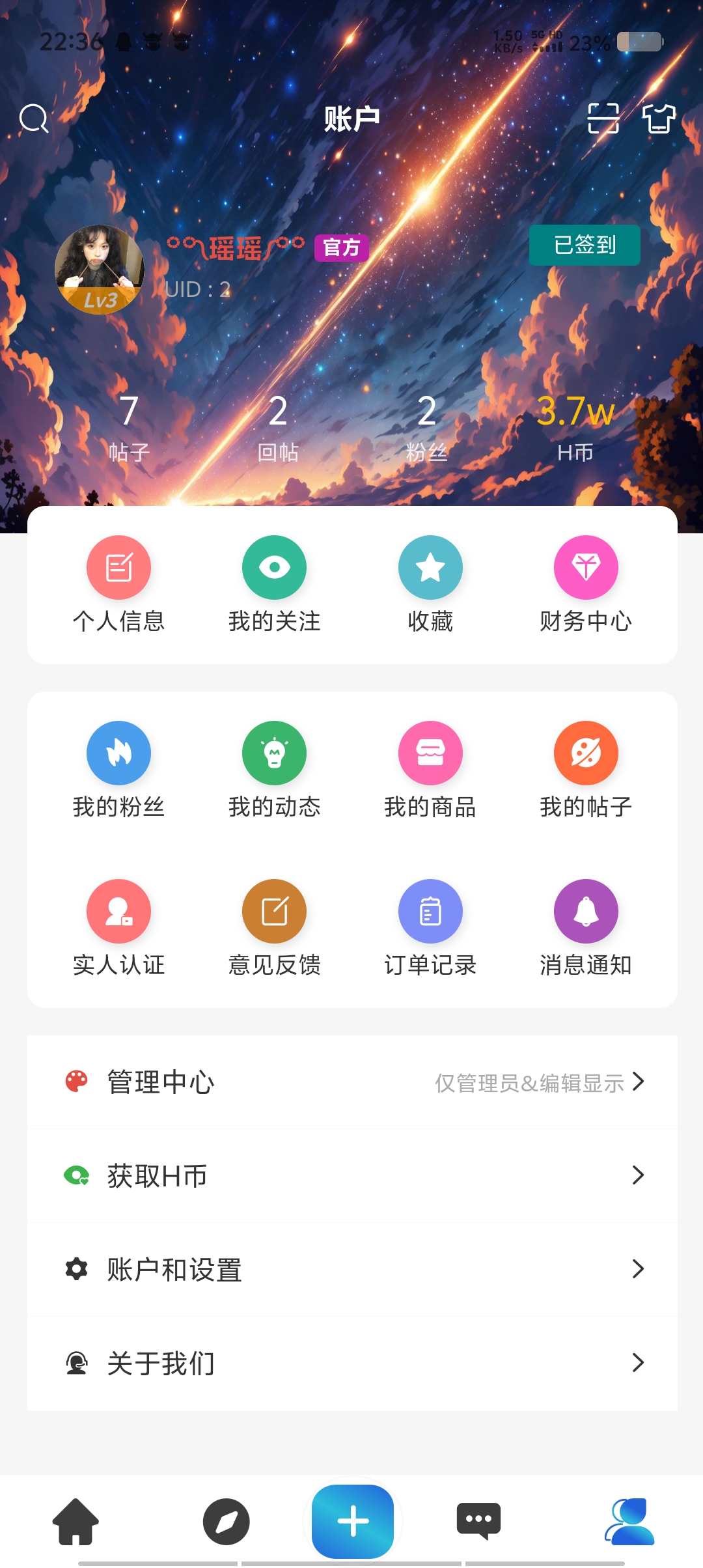The height and width of the screenshot is (1568, 703).
Task: Open the 获取H币 row
Action: pyautogui.click(x=351, y=1176)
